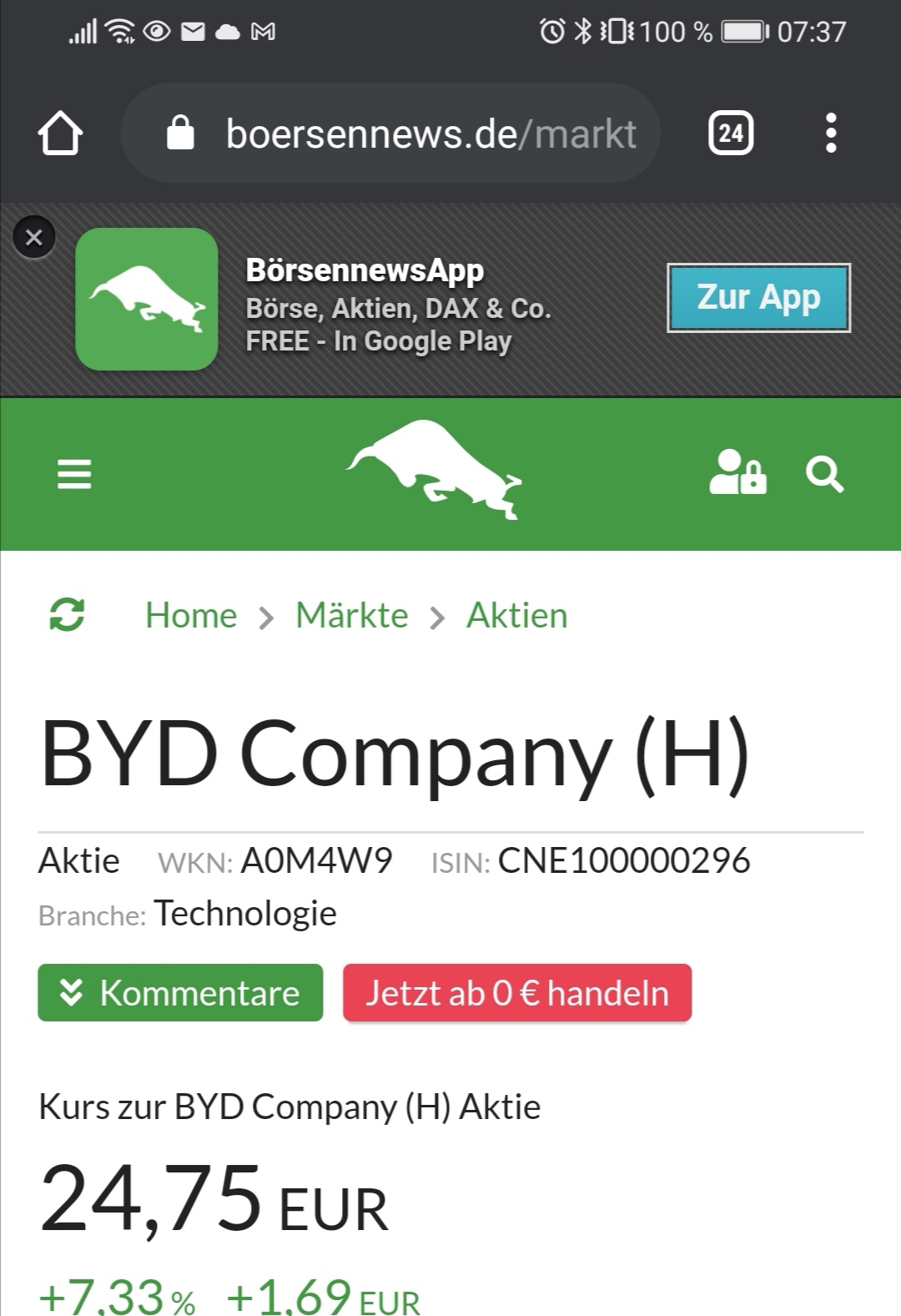Dismiss the BörsennewsApp banner
The height and width of the screenshot is (1316, 901).
(34, 237)
